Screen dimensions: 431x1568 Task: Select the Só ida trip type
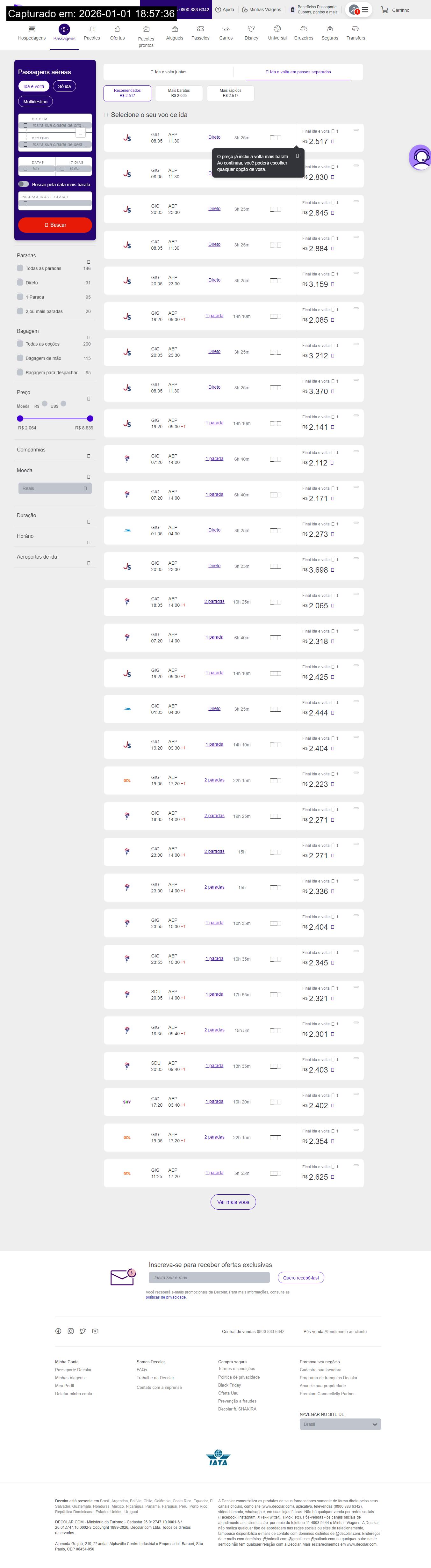pos(64,86)
